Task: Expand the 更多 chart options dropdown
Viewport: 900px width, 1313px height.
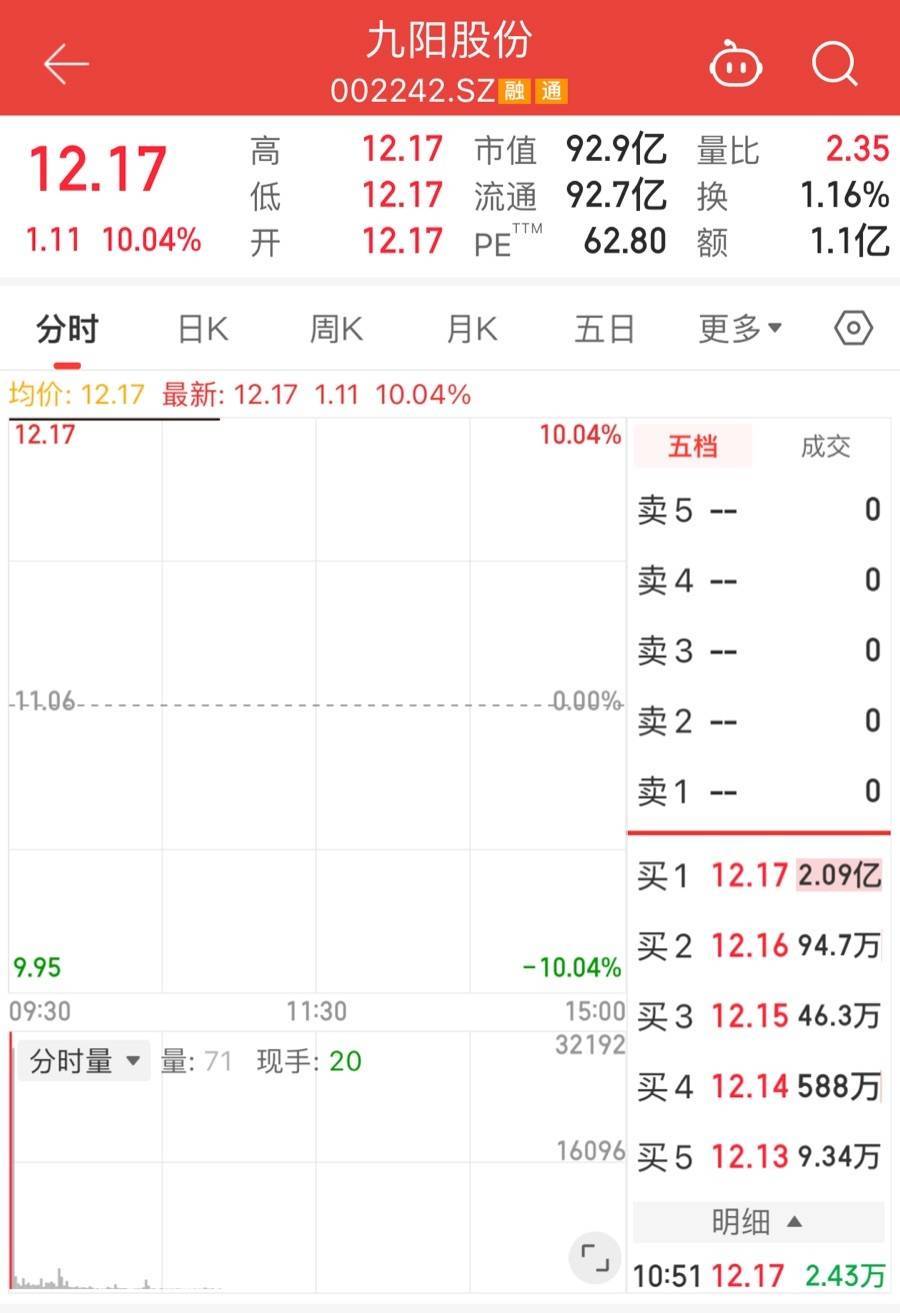Action: (740, 329)
